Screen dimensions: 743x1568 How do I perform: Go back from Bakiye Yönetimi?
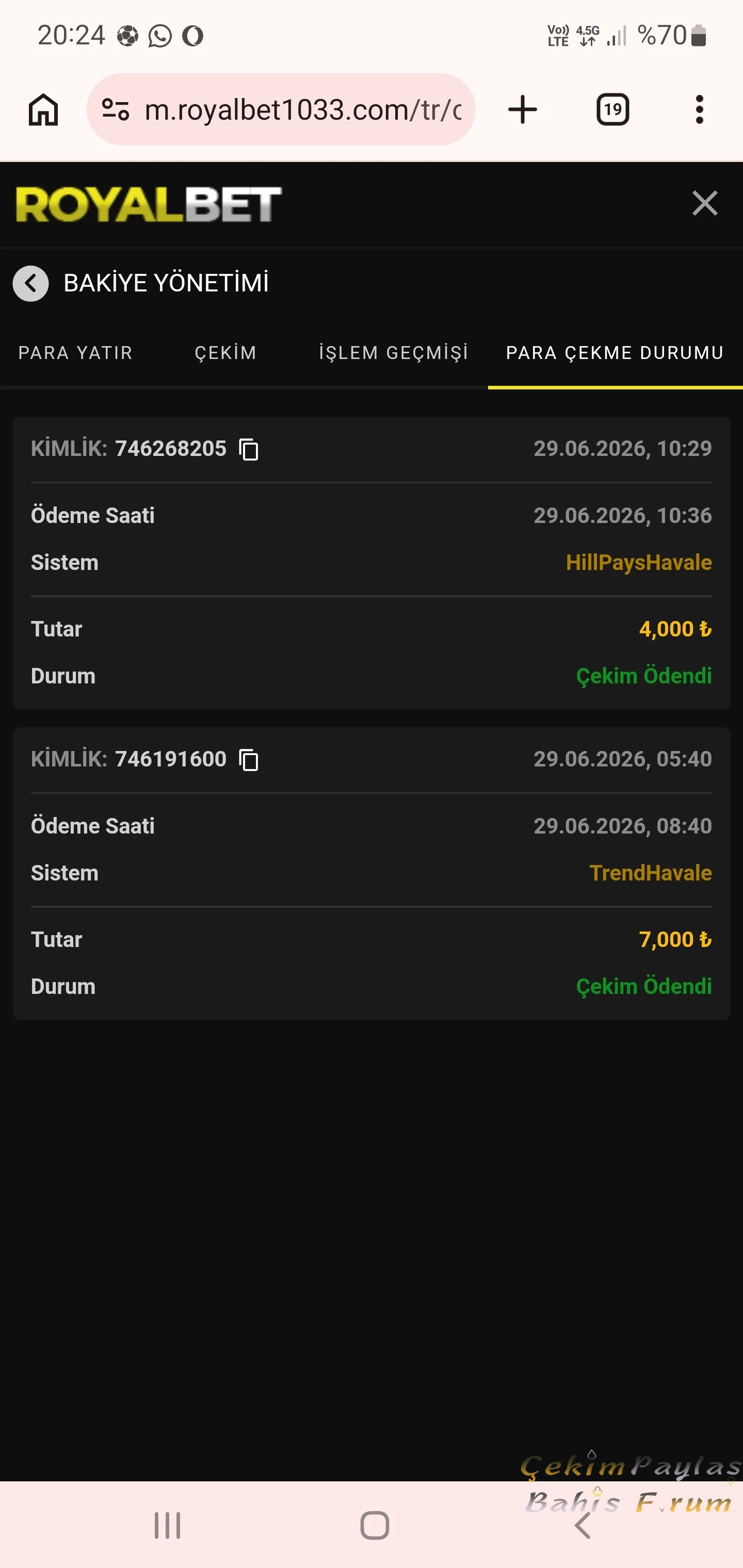pyautogui.click(x=30, y=284)
